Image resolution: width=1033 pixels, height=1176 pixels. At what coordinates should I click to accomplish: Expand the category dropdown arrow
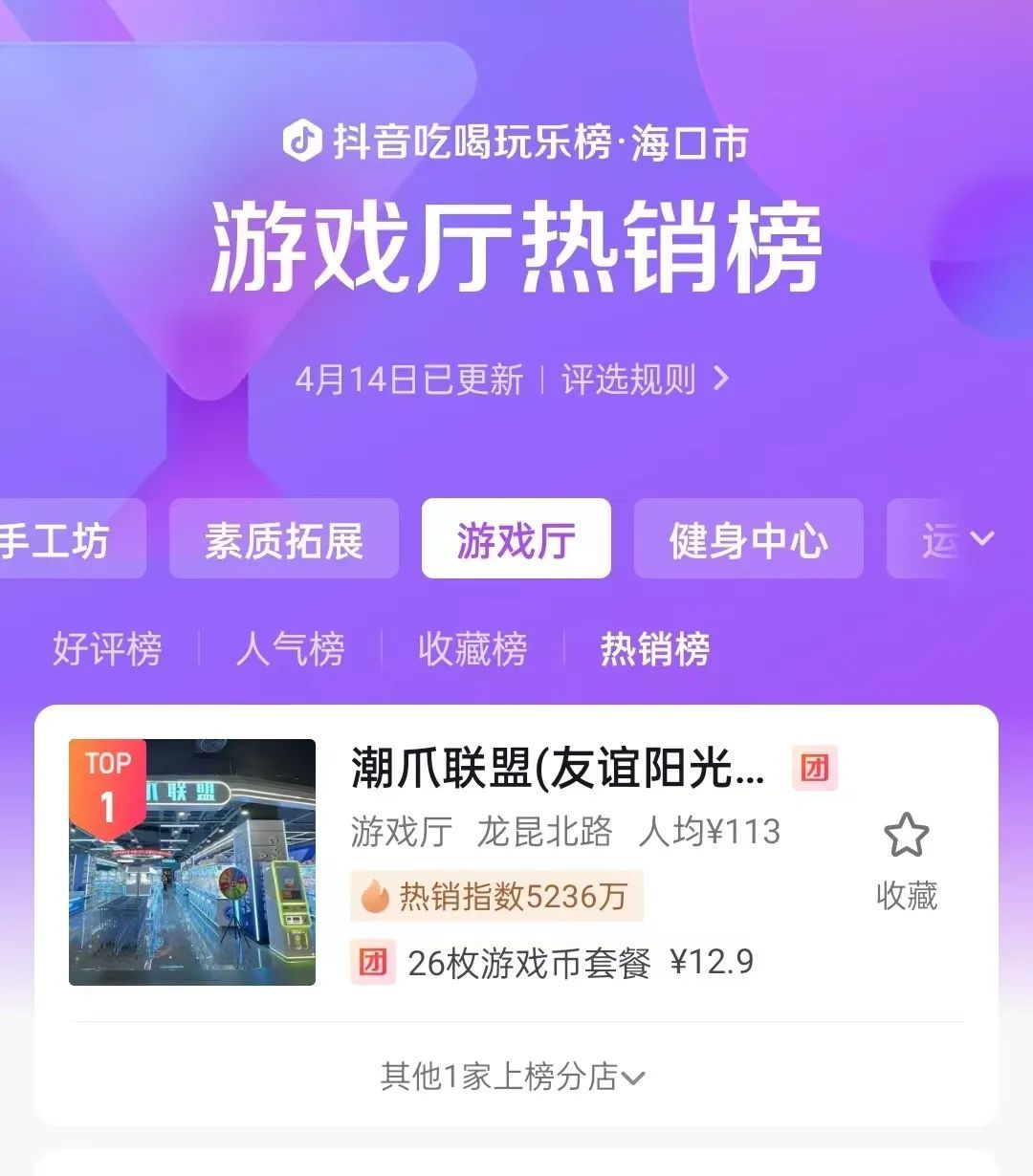tap(982, 539)
